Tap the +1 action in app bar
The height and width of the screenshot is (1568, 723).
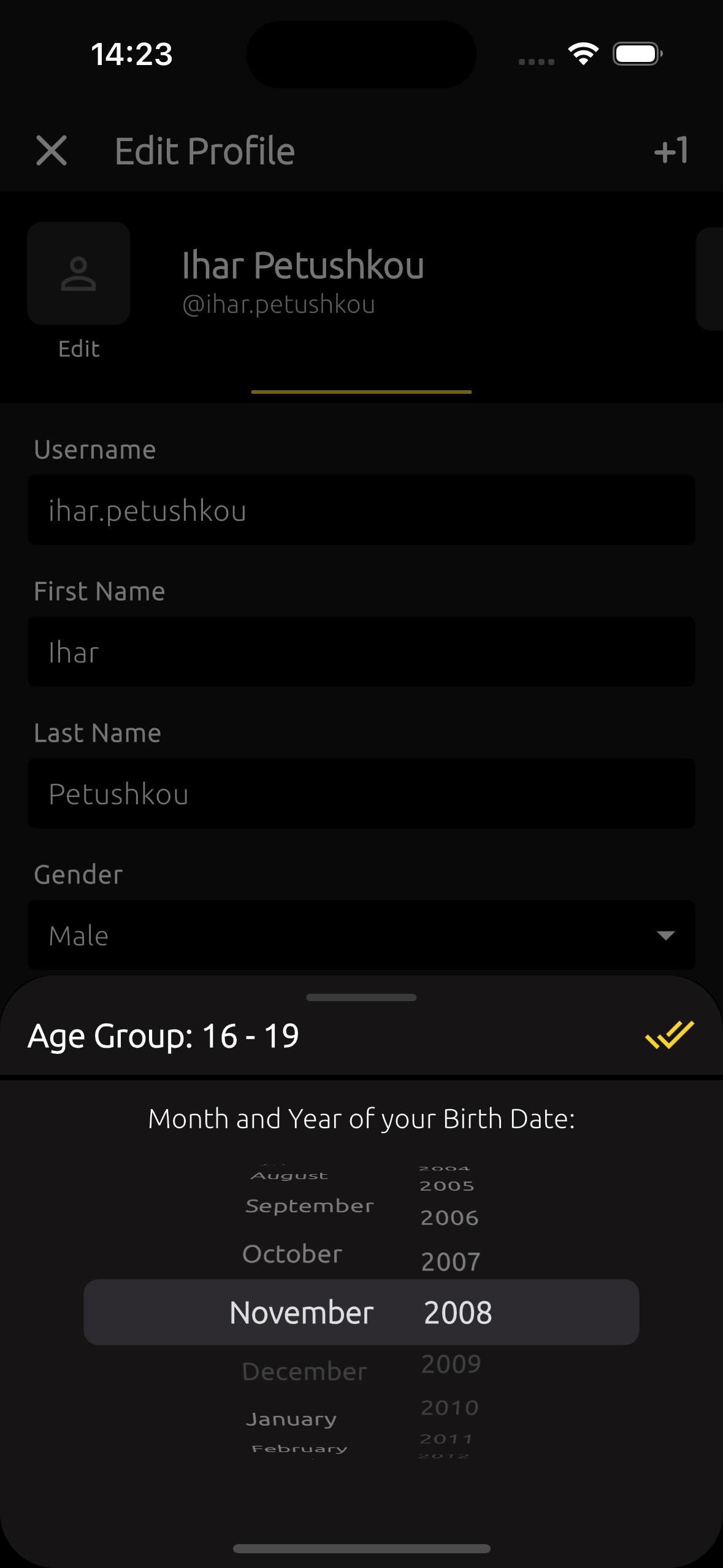(x=671, y=151)
